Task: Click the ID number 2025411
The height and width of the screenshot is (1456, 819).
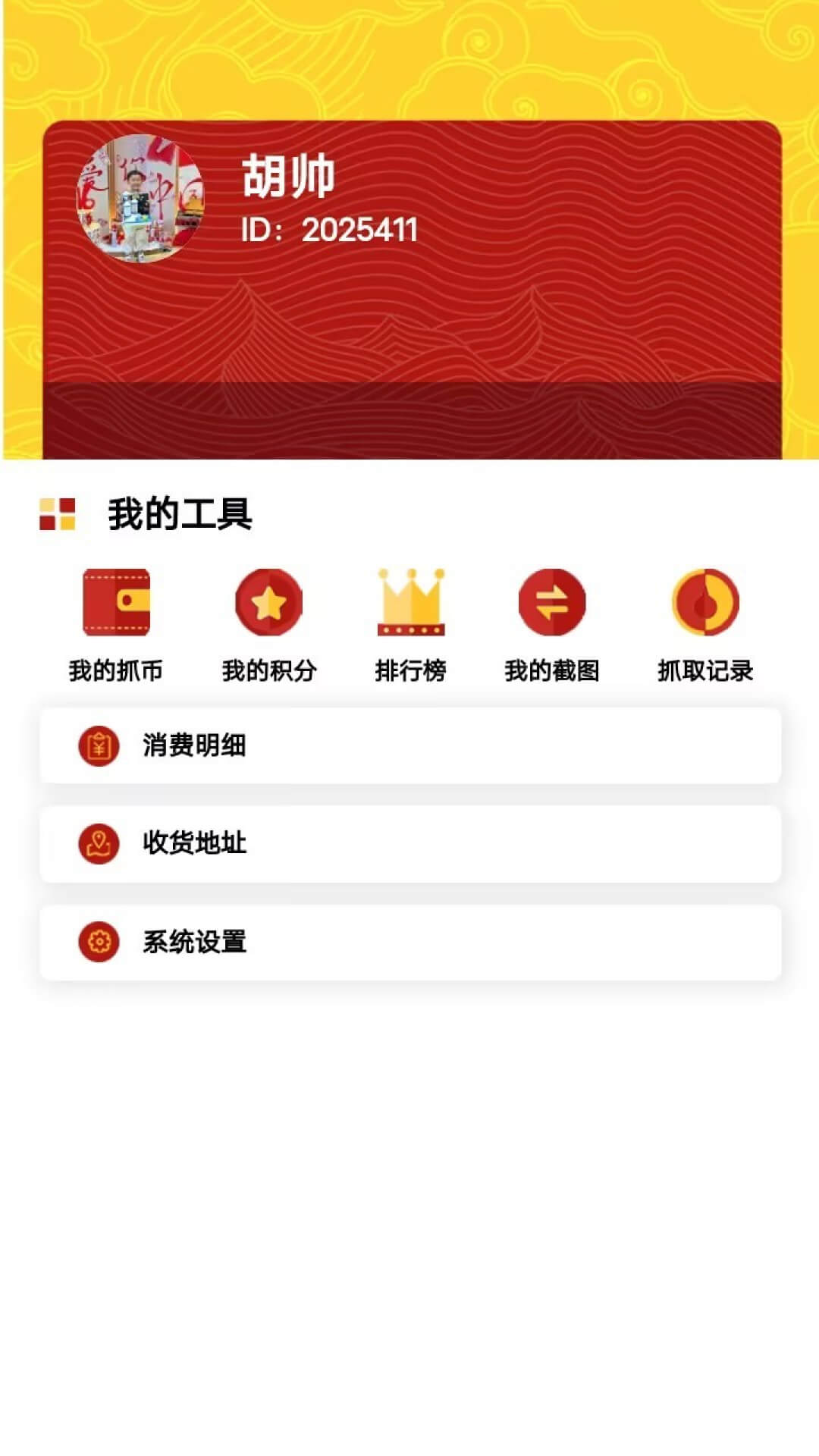Action: (326, 231)
